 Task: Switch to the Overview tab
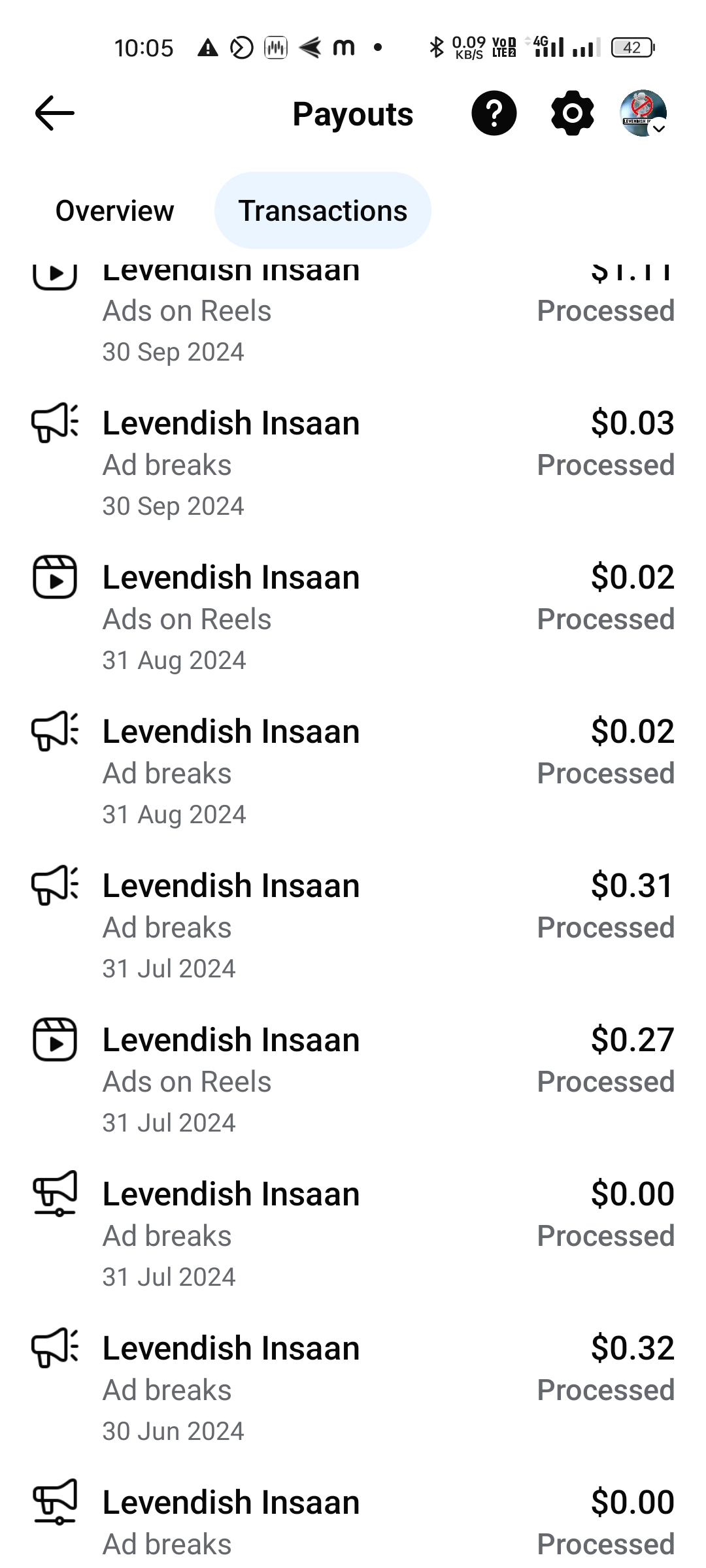click(x=115, y=210)
